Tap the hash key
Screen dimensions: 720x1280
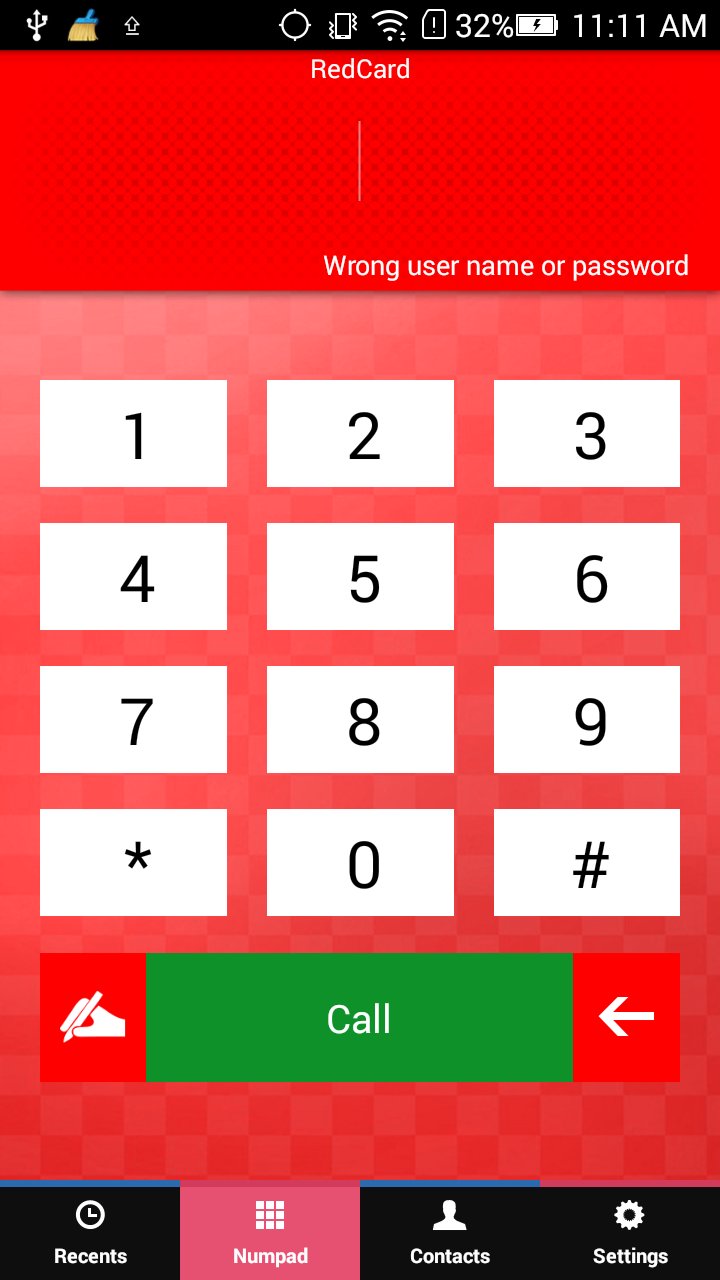click(587, 862)
